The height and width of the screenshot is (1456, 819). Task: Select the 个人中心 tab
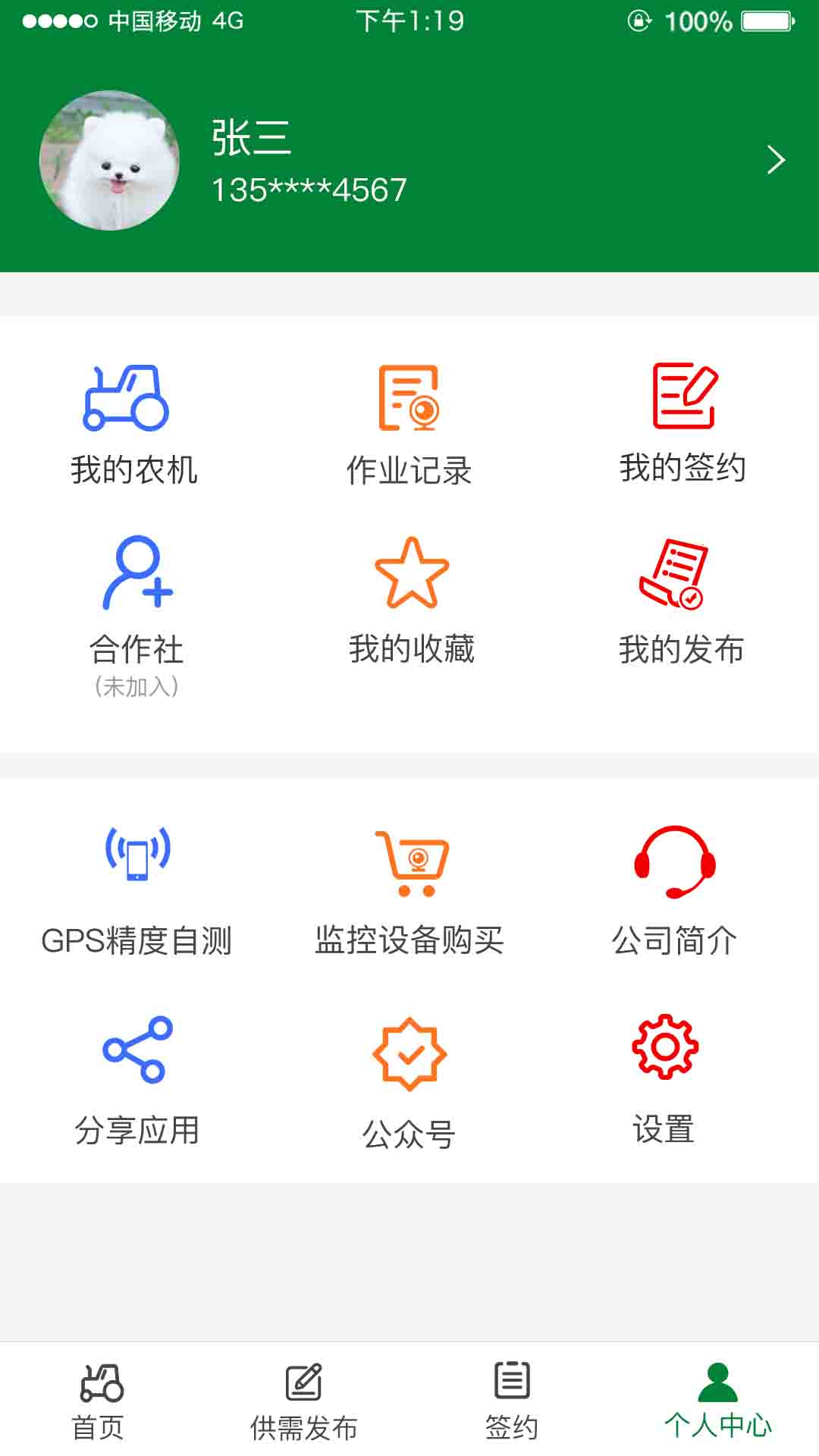coord(718,1407)
